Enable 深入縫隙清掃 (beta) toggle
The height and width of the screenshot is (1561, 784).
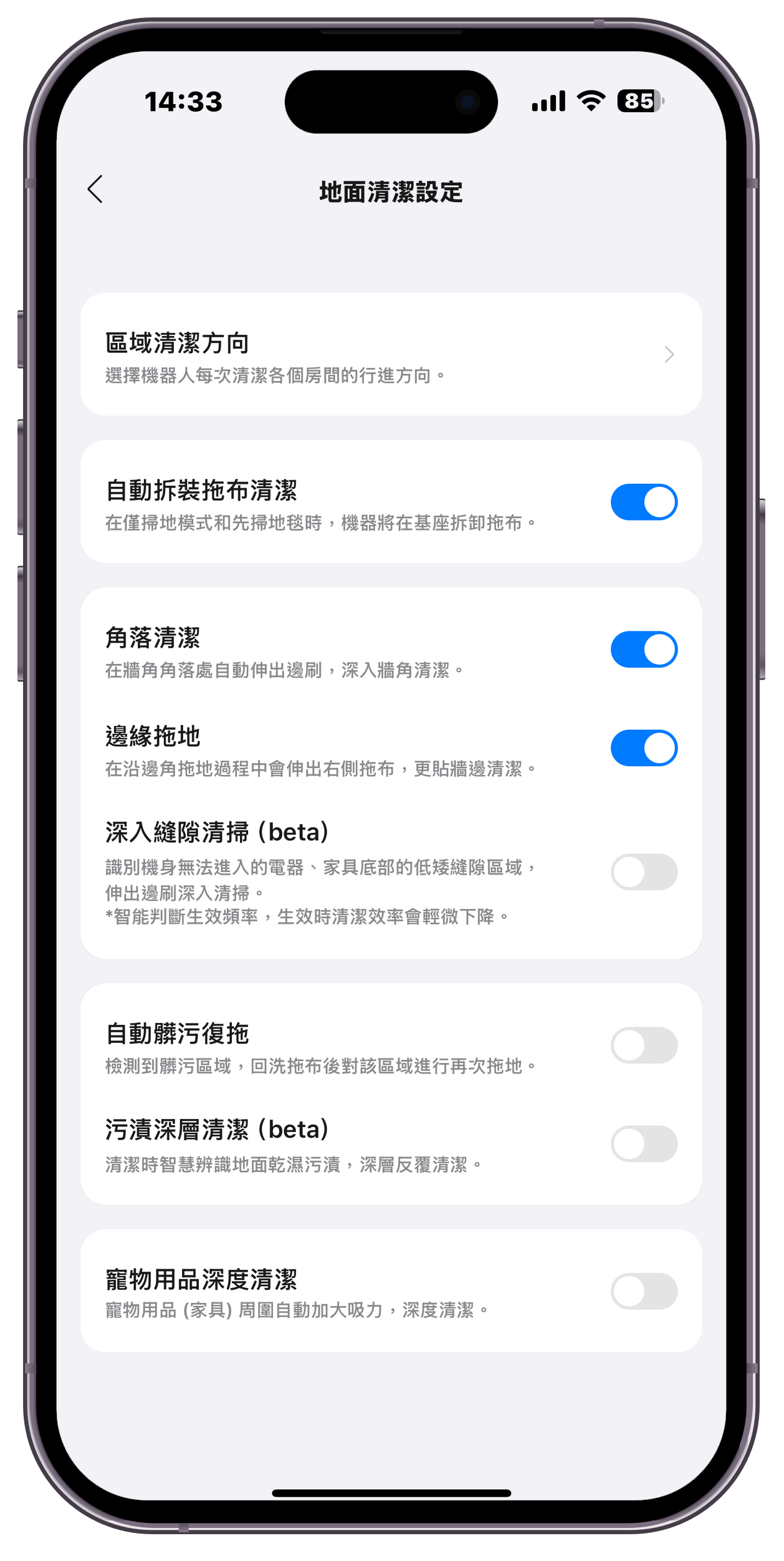click(x=643, y=872)
